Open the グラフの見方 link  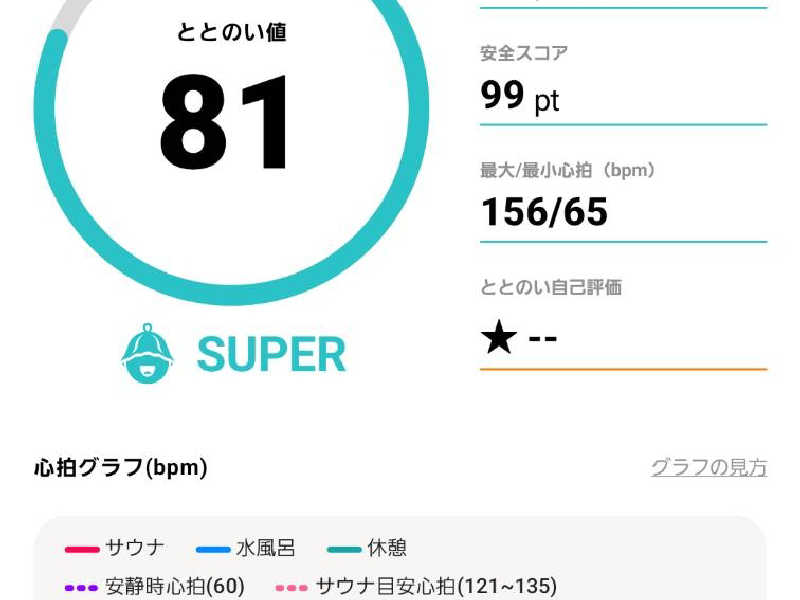pos(708,468)
